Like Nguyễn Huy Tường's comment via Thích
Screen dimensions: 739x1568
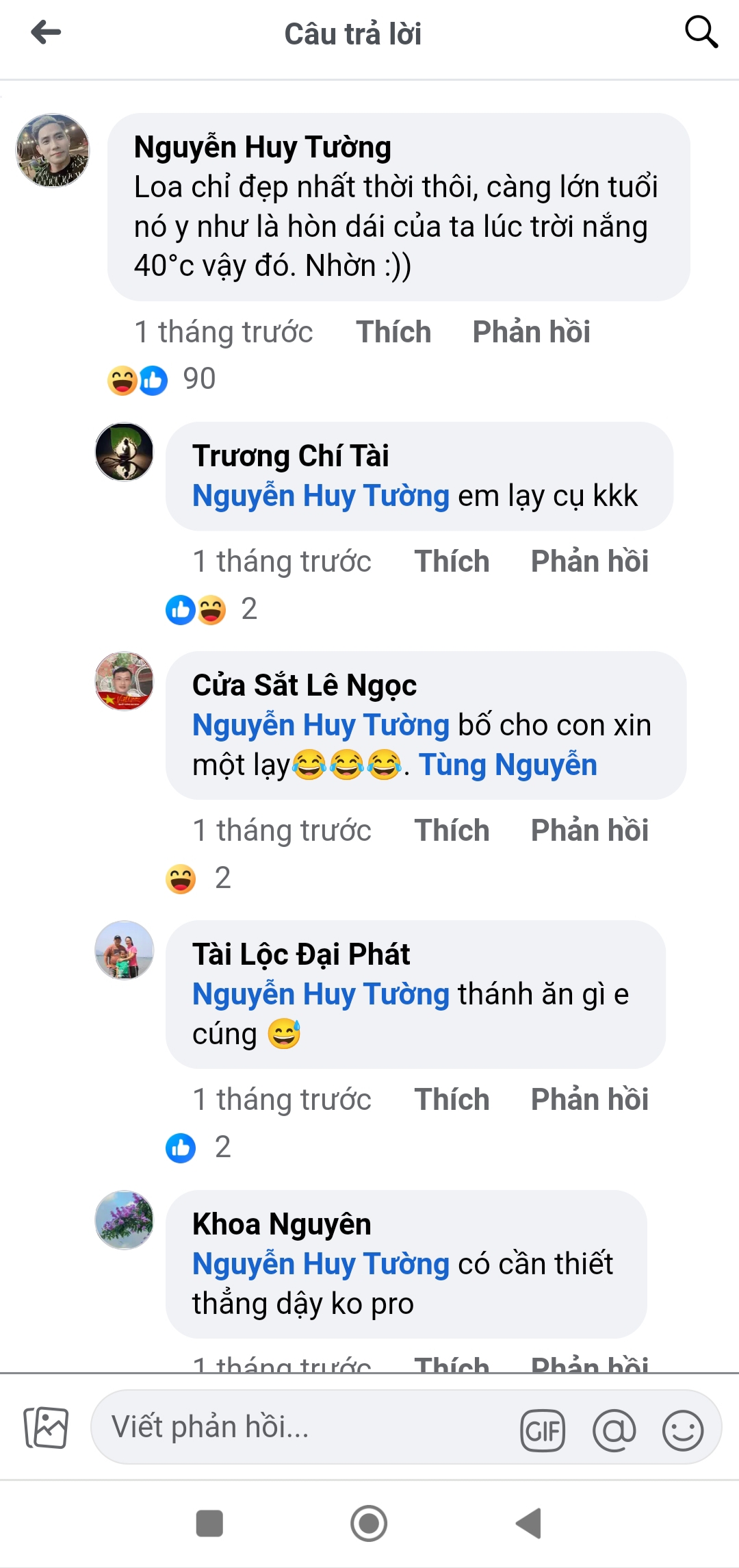tap(393, 332)
